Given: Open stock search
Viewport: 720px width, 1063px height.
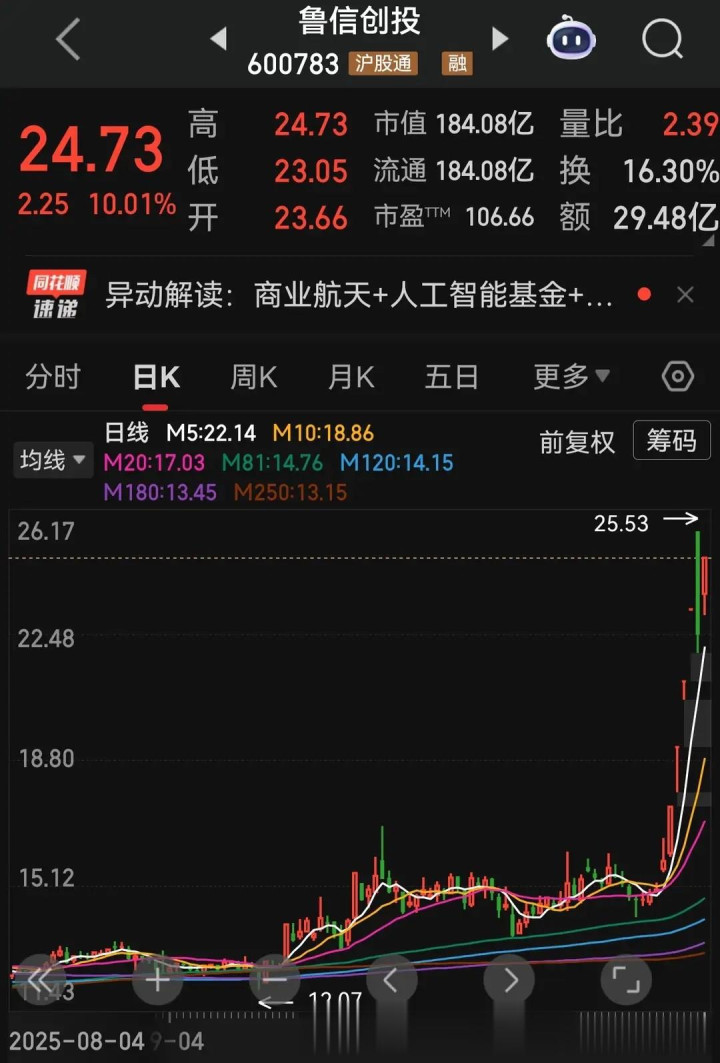Looking at the screenshot, I should [661, 40].
